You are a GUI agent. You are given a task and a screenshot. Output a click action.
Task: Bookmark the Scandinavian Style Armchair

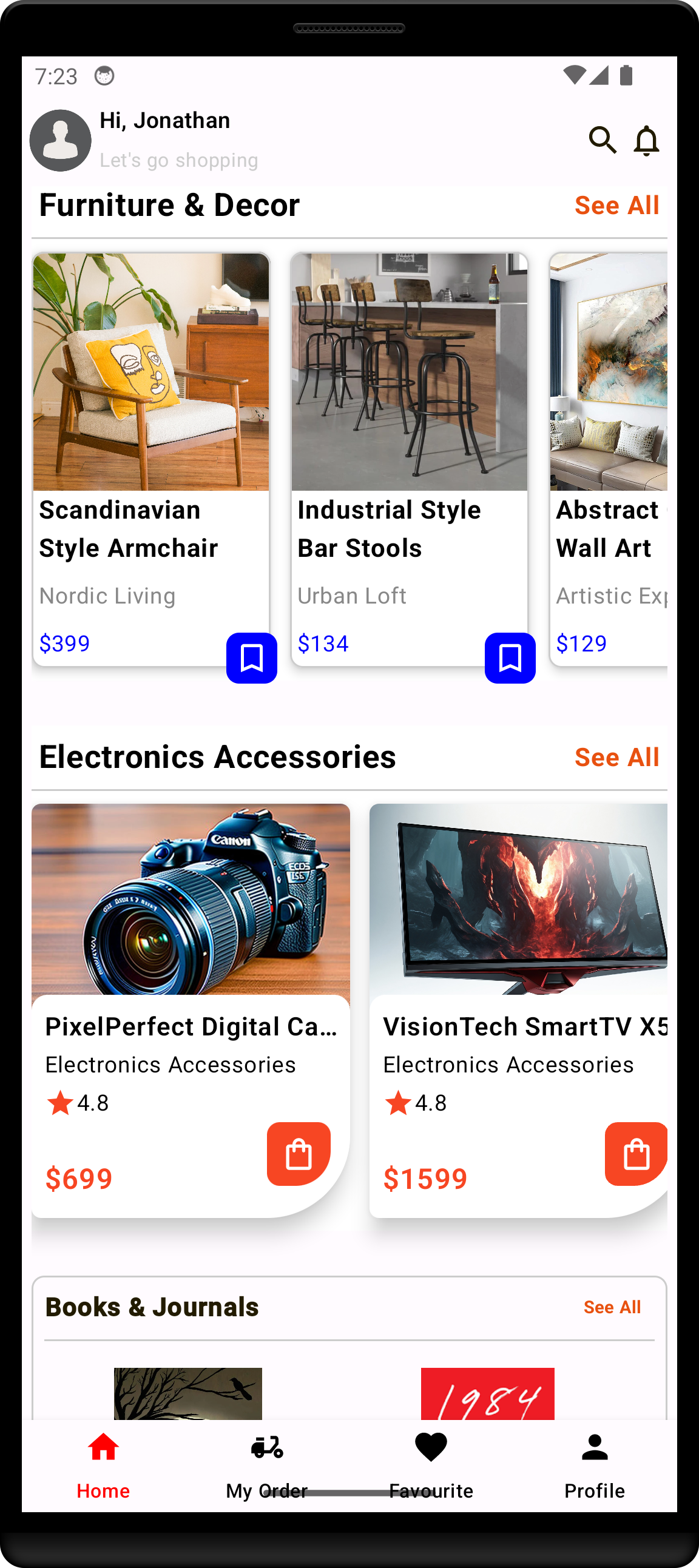251,658
